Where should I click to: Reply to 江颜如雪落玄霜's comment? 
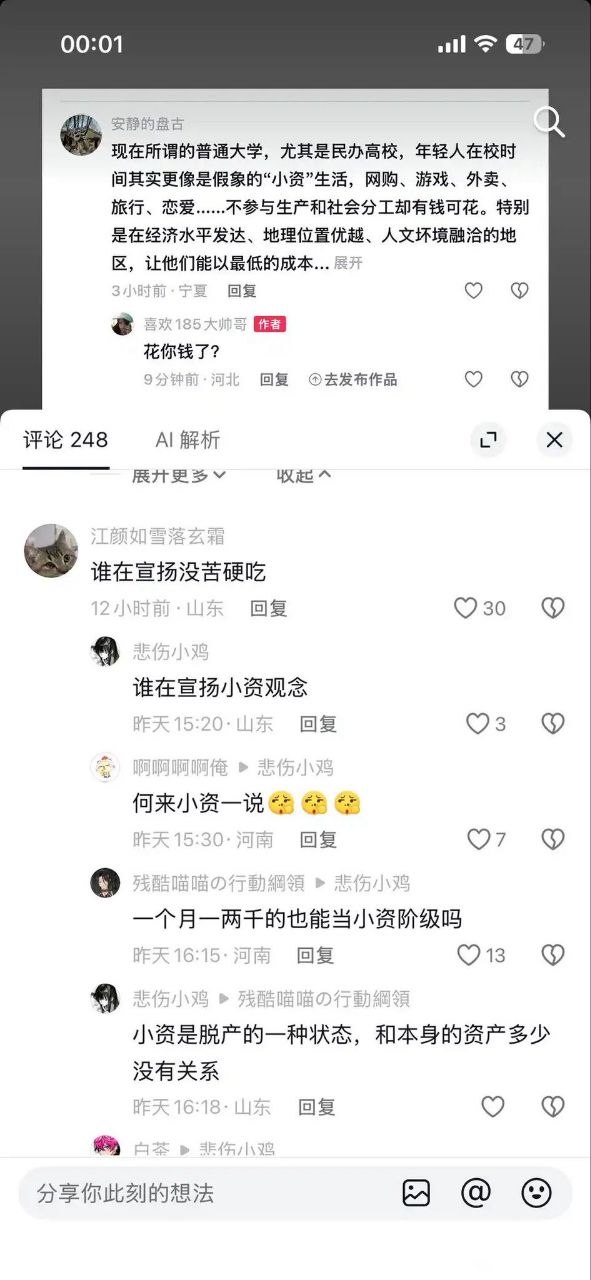click(x=268, y=608)
